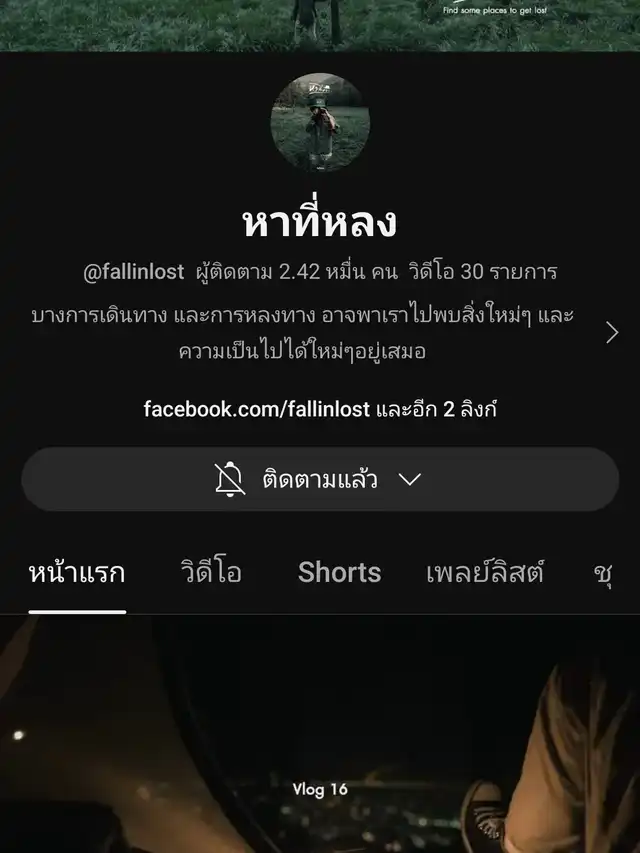Switch to the วิดีโอ tab

(211, 573)
